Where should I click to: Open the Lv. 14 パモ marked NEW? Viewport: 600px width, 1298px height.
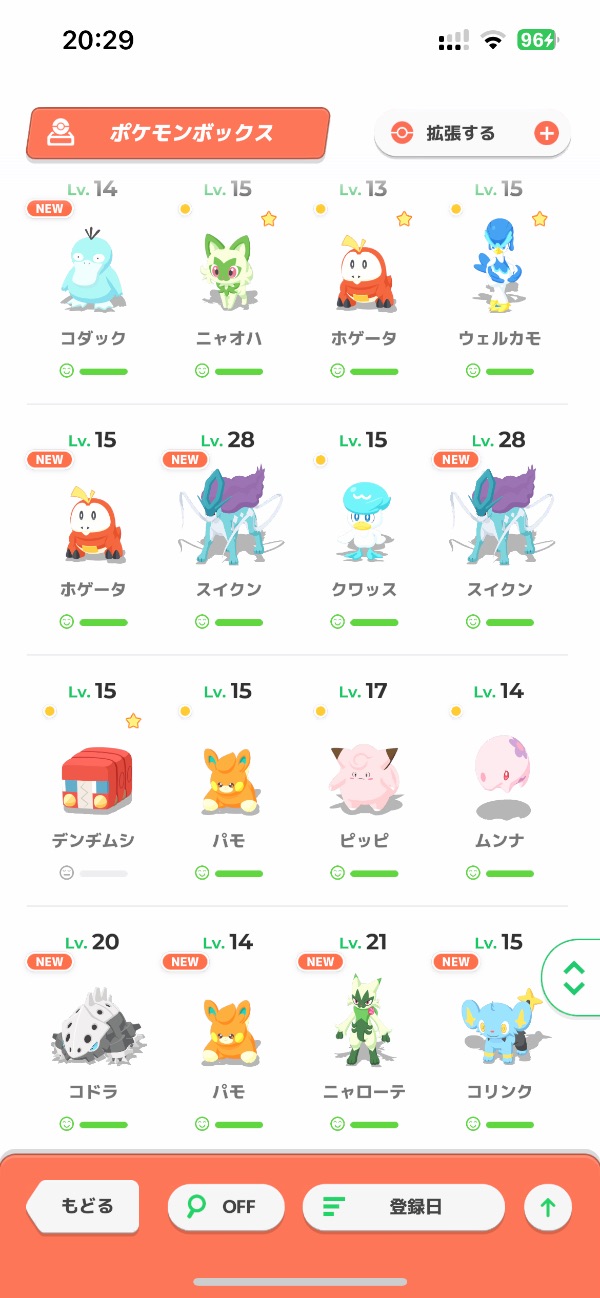pos(231,1024)
